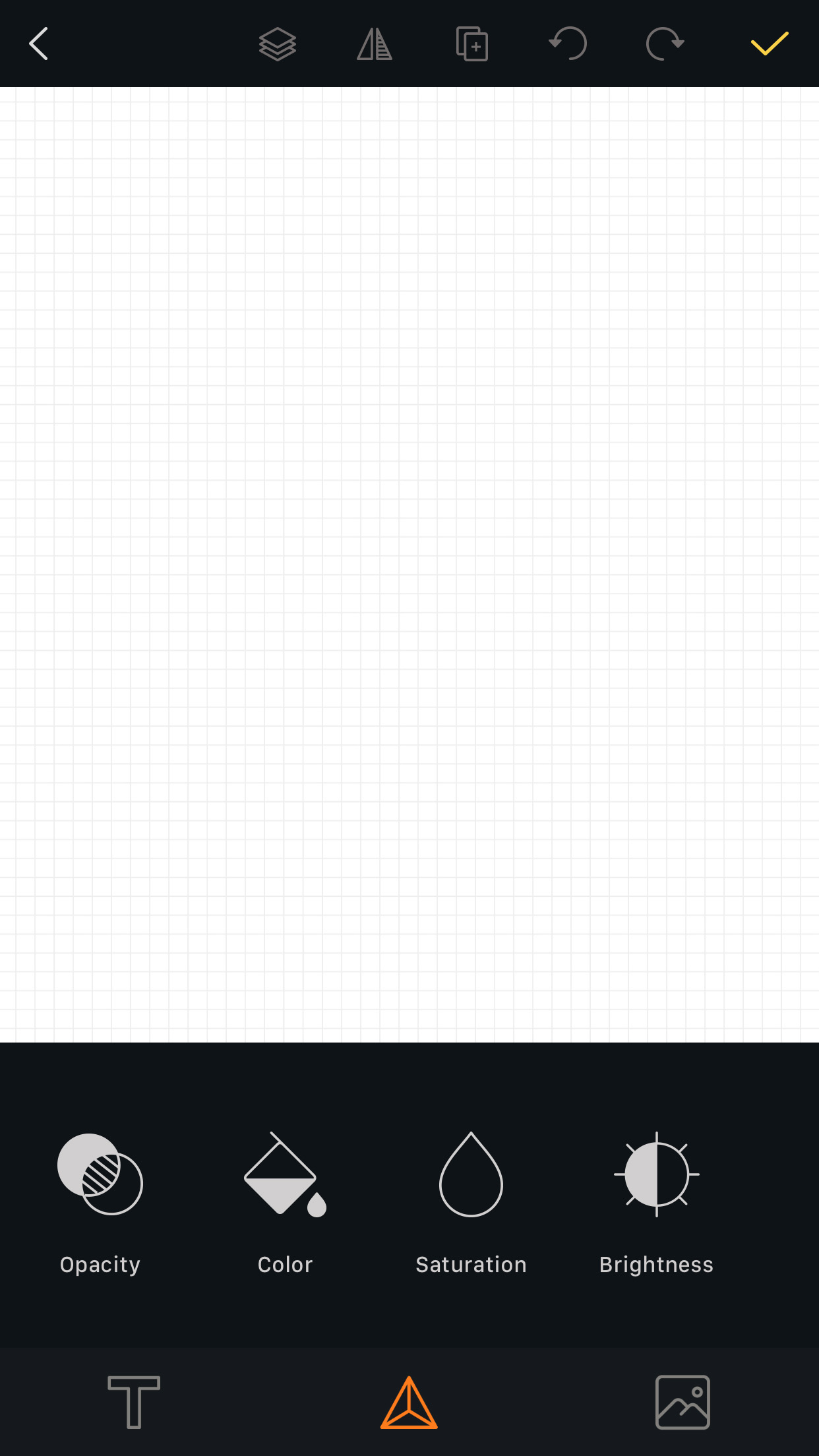
Task: Open the layers panel
Action: [277, 44]
